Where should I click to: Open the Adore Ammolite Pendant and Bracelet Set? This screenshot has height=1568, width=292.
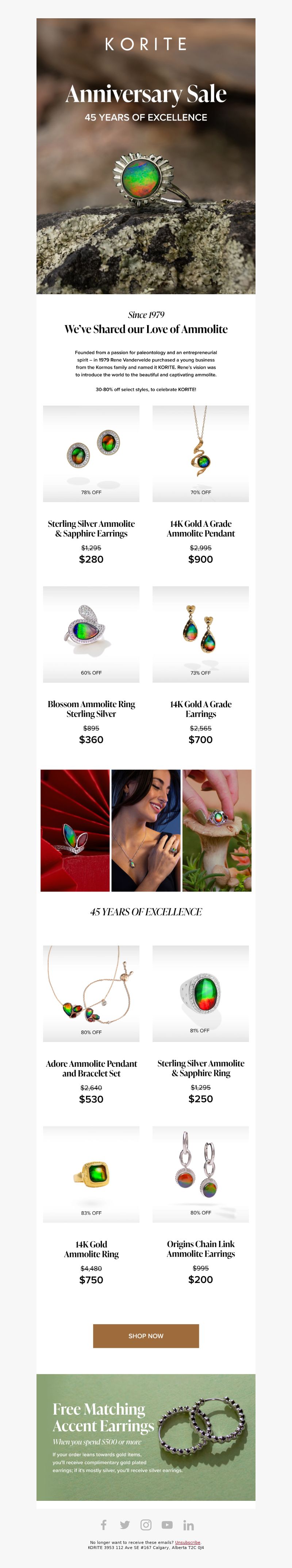tap(91, 993)
